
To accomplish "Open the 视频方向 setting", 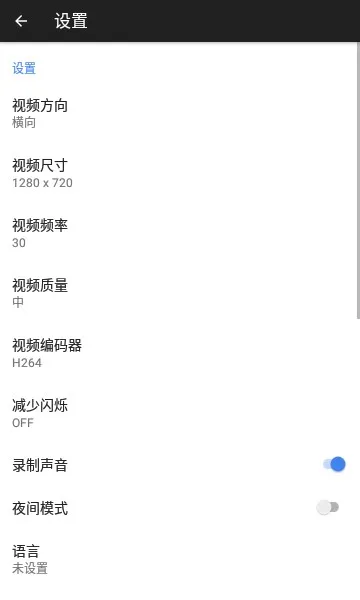I will pyautogui.click(x=179, y=113).
